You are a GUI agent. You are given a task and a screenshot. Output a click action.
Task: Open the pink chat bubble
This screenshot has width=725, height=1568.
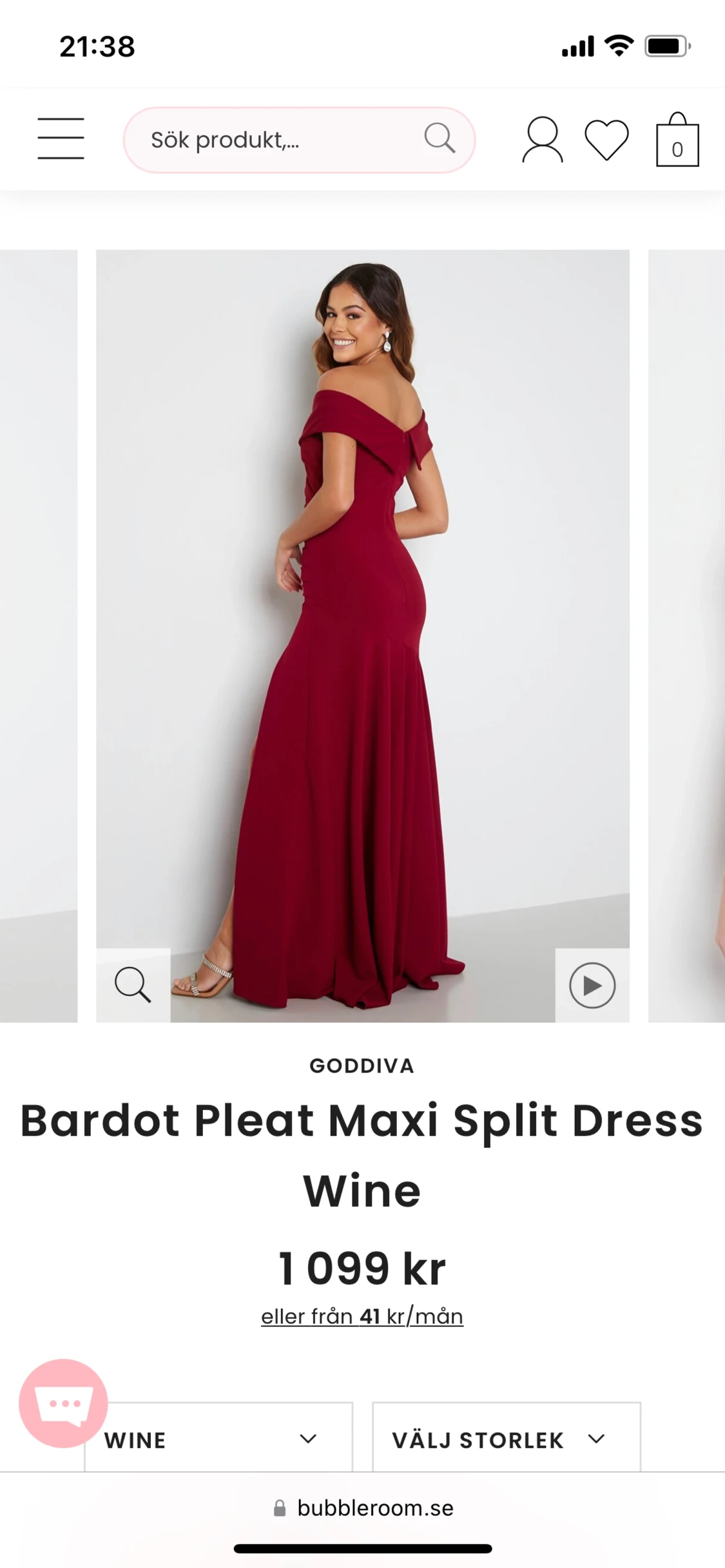click(x=63, y=1404)
